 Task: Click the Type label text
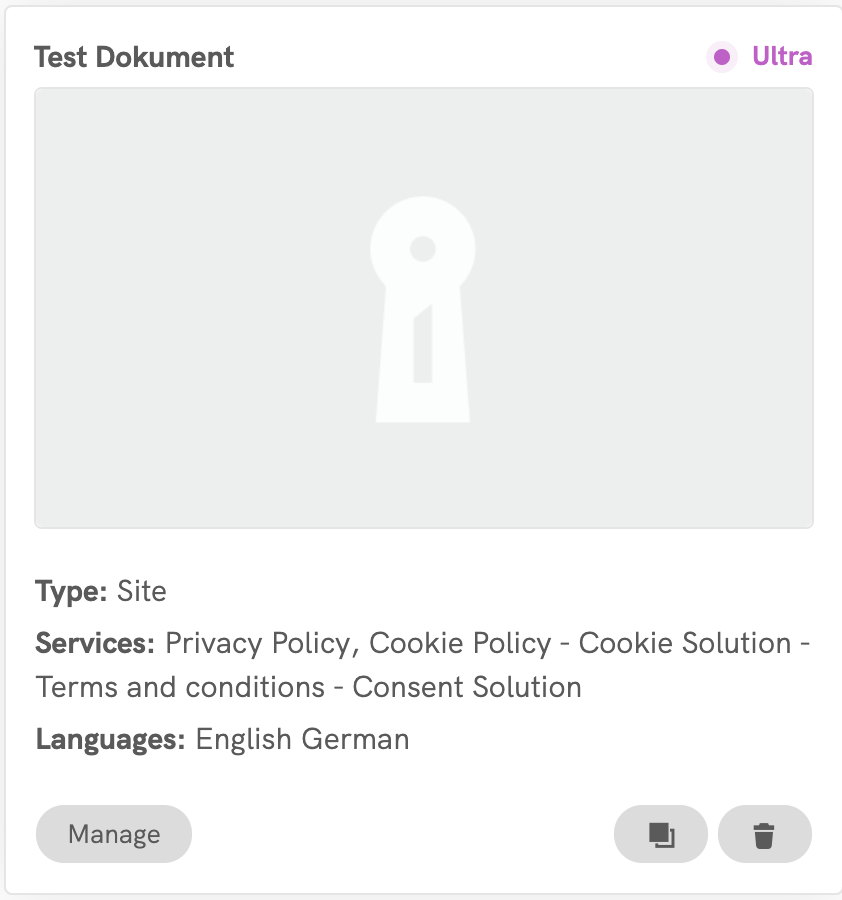point(70,592)
